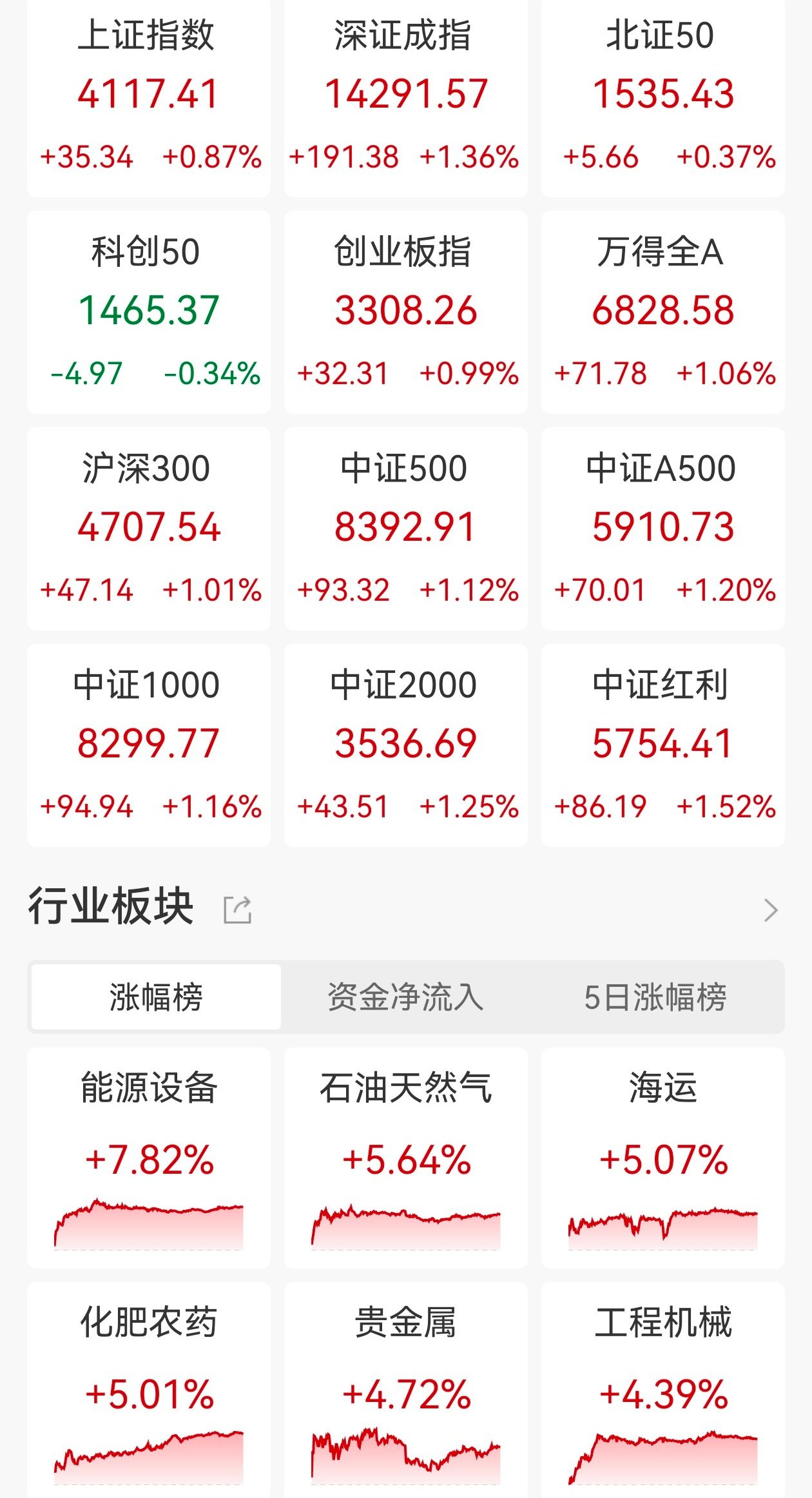
Task: View 中证2000 index details
Action: [x=405, y=745]
